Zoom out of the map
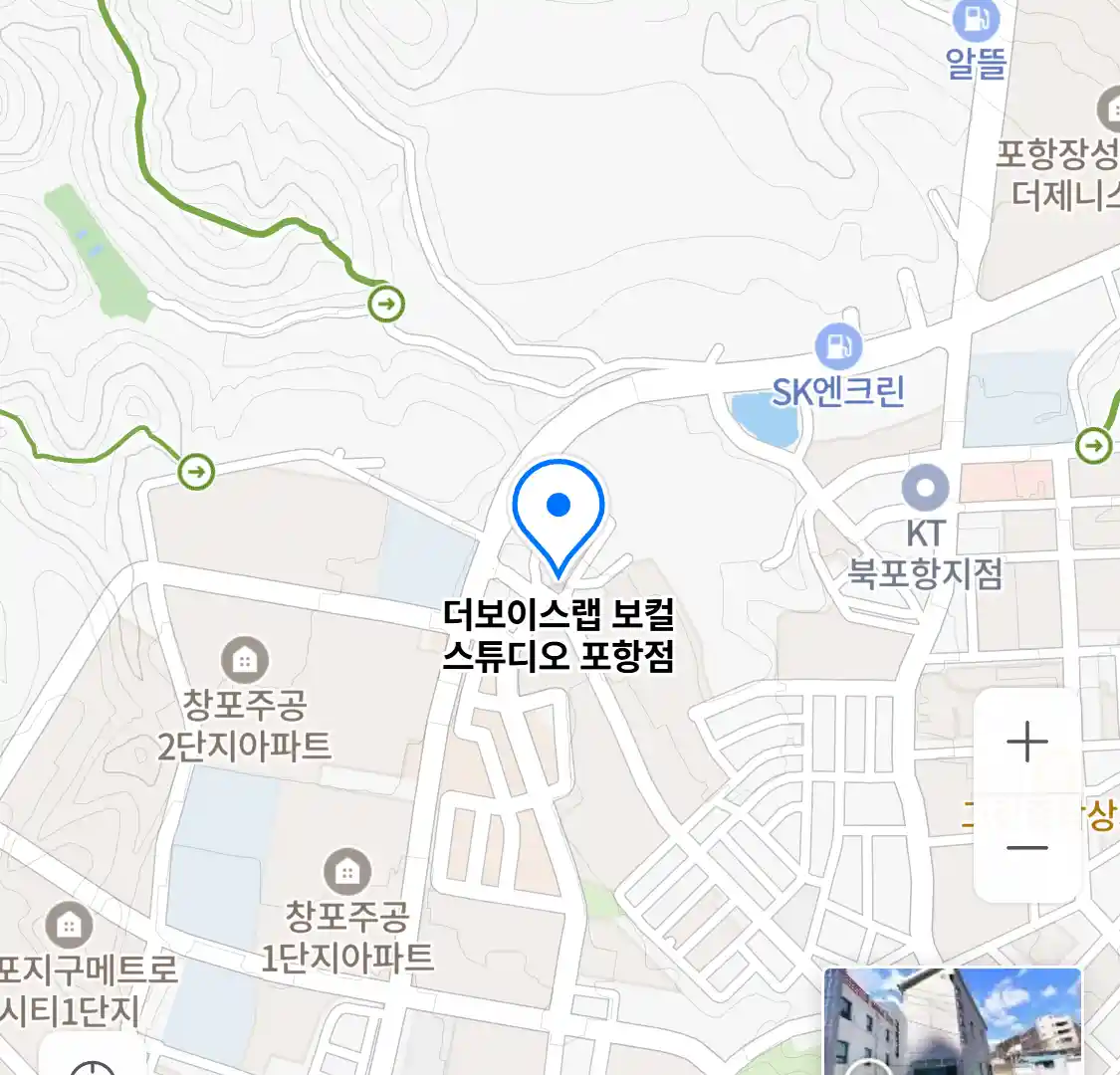1120x1075 pixels. tap(1026, 848)
